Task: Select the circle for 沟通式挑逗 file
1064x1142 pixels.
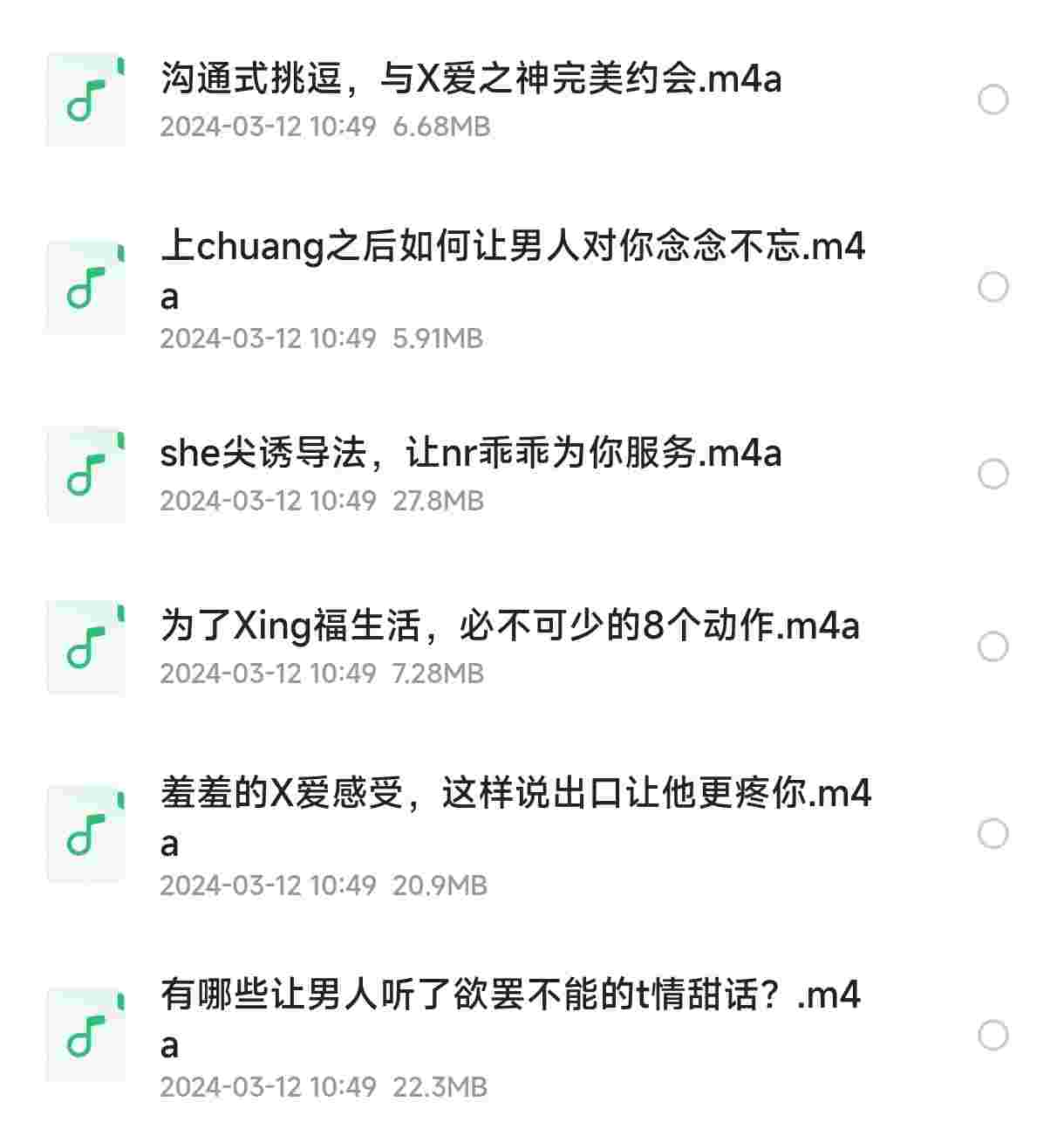Action: (x=992, y=99)
